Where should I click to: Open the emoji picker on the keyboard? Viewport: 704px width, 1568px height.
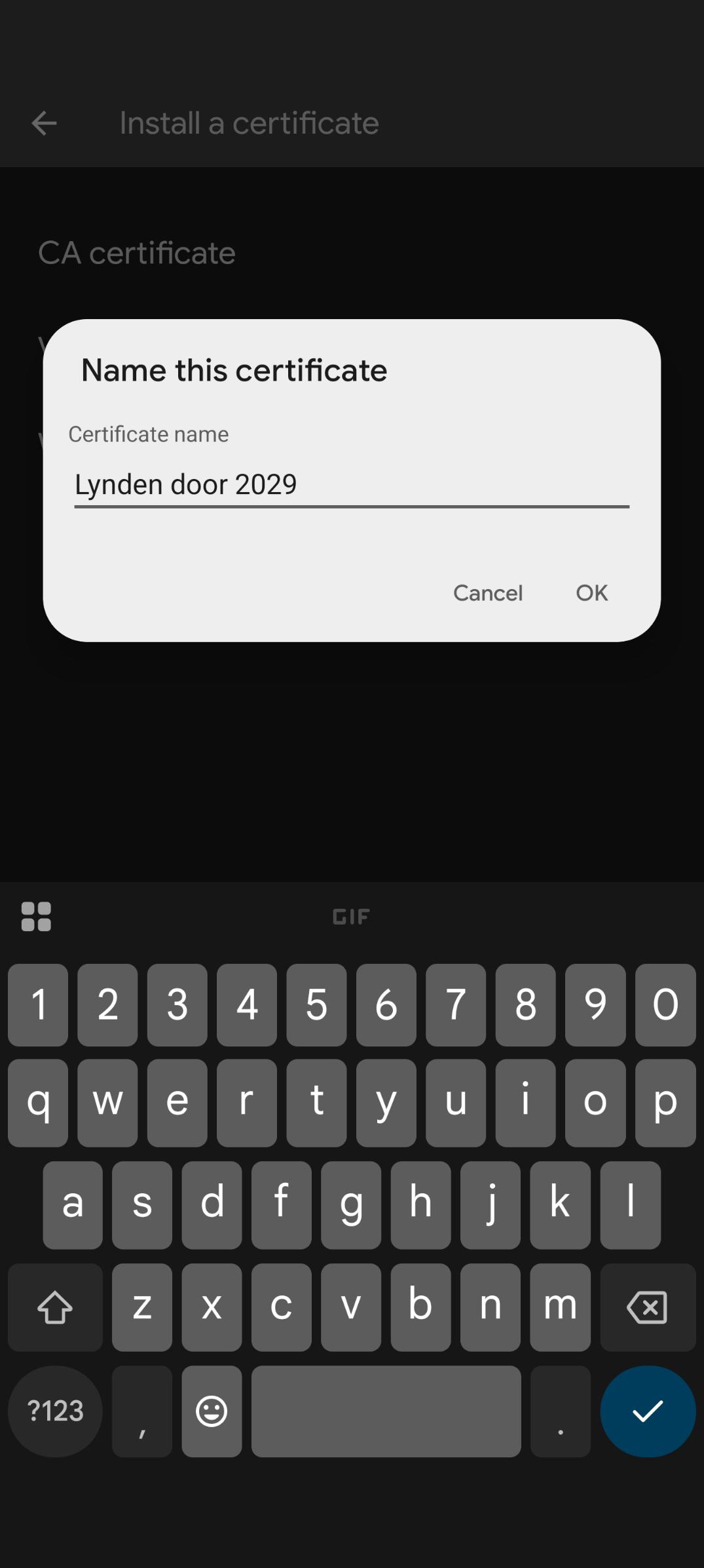point(212,1411)
